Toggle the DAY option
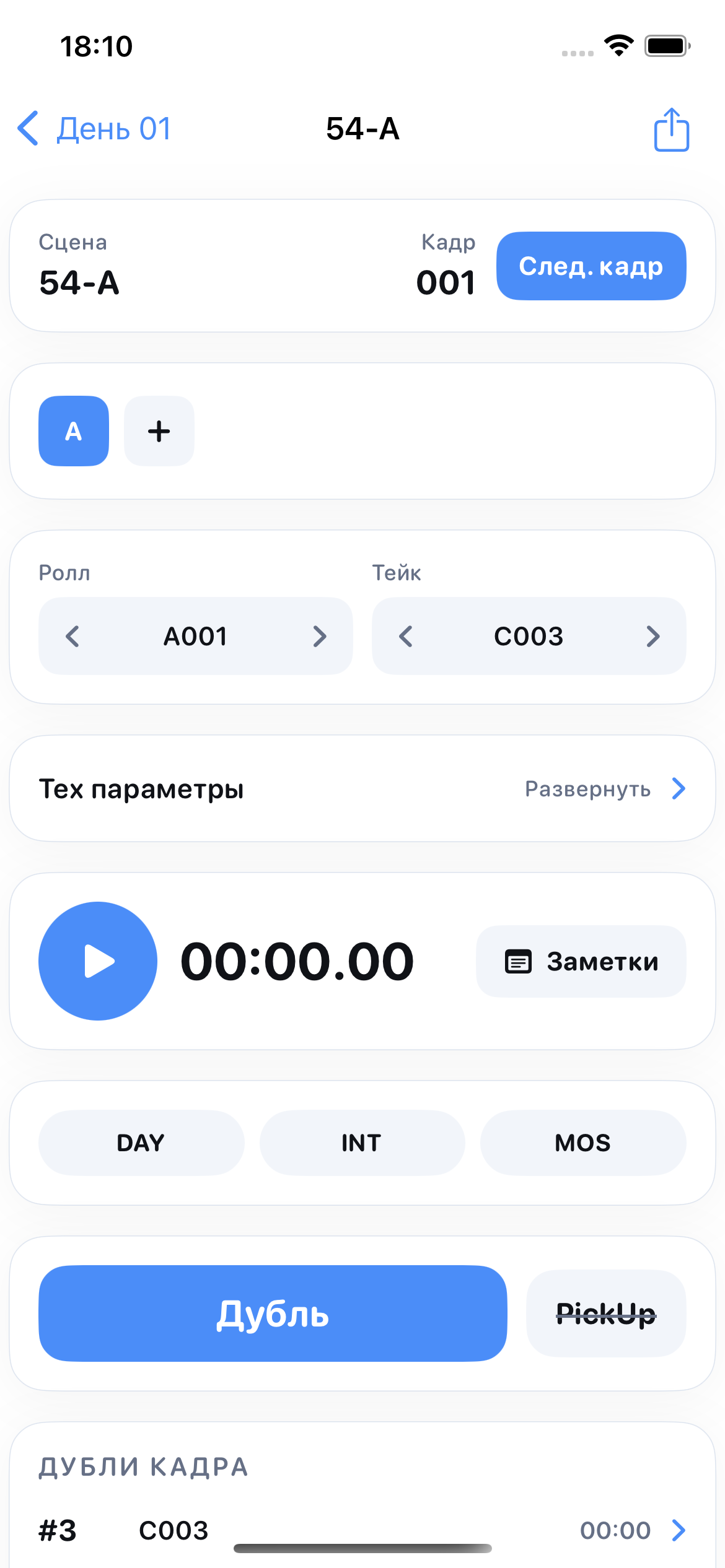Viewport: 725px width, 1568px height. tap(141, 1142)
